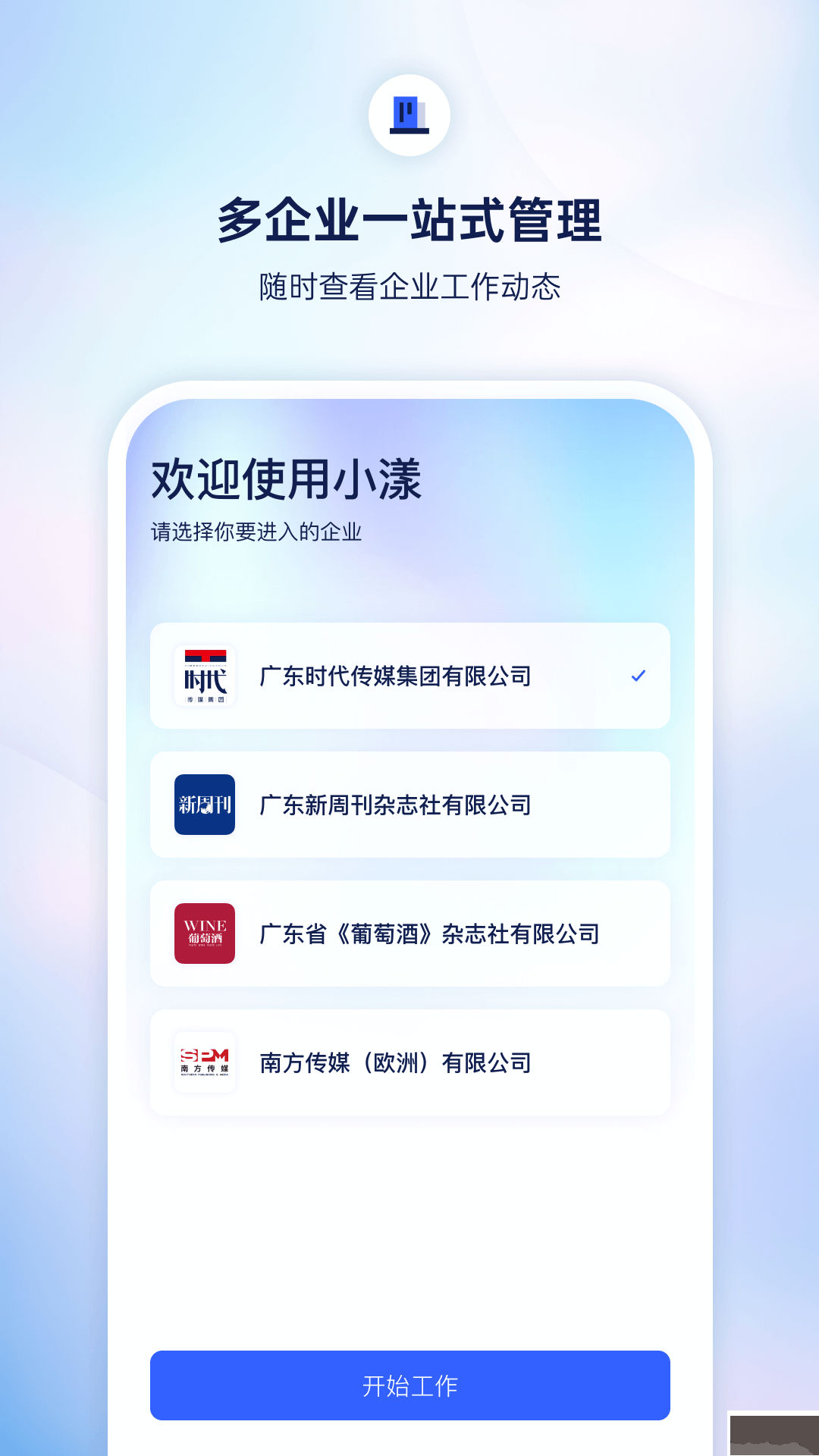Screen dimensions: 819x1456
Task: Click the blue checkmark on 广东时代传媒集团
Action: pyautogui.click(x=639, y=676)
